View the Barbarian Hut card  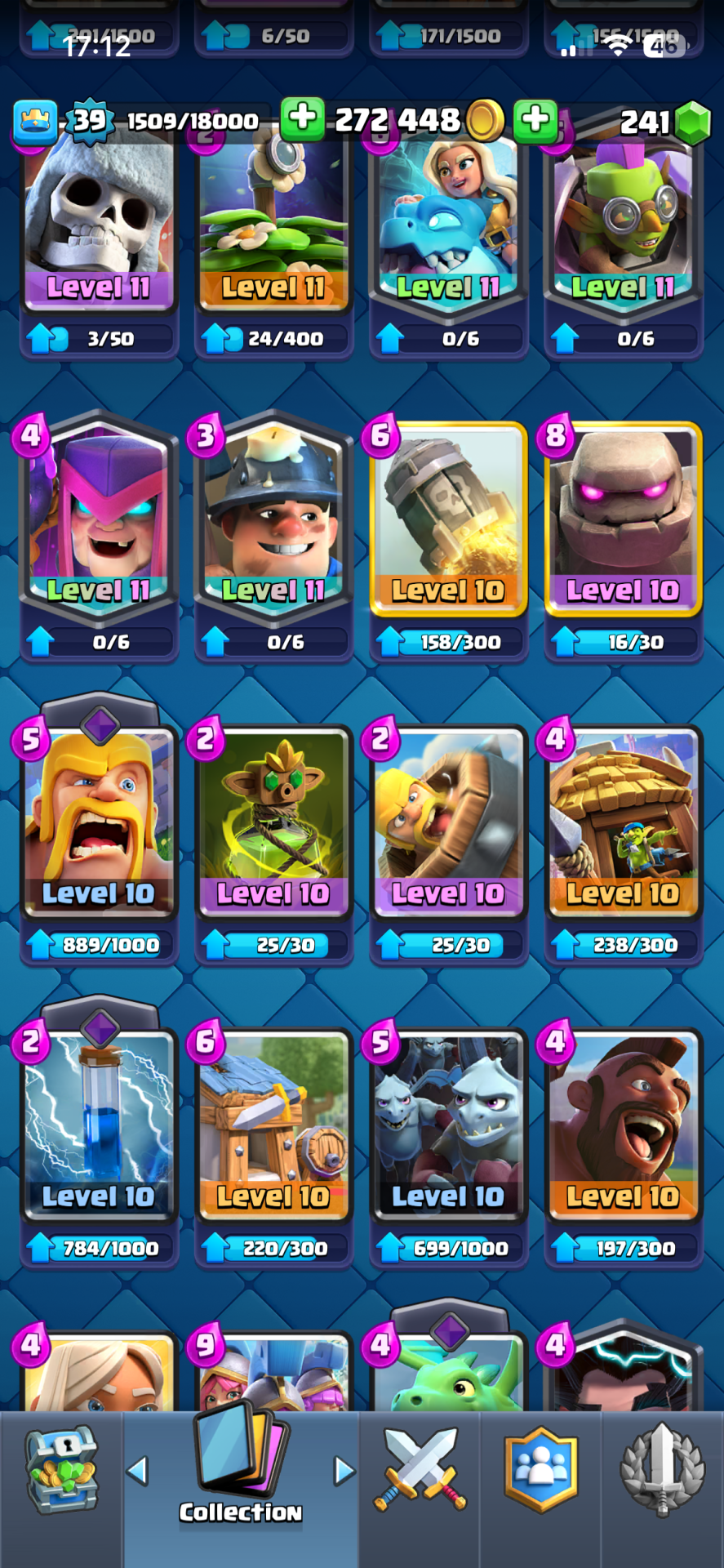click(x=273, y=1125)
